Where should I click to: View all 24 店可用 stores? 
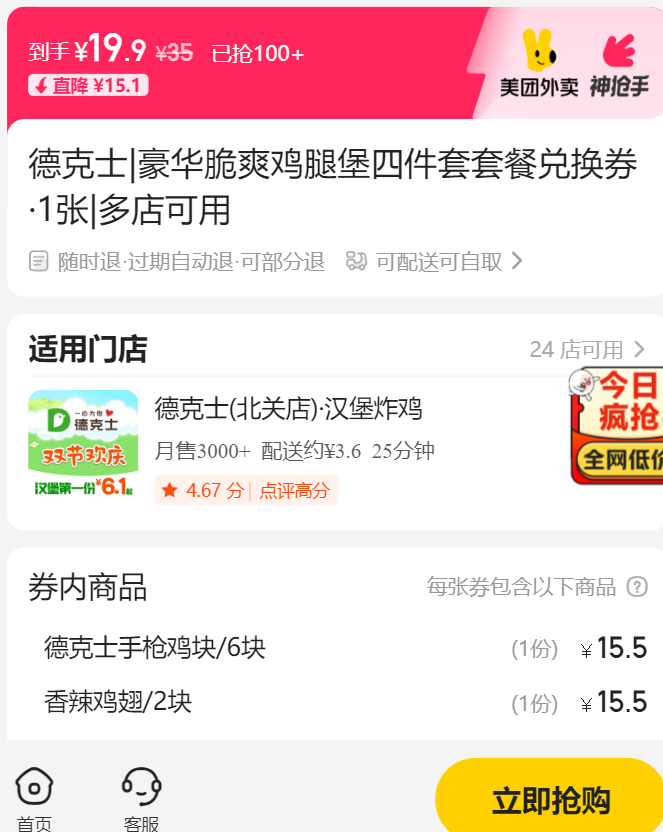[x=587, y=349]
